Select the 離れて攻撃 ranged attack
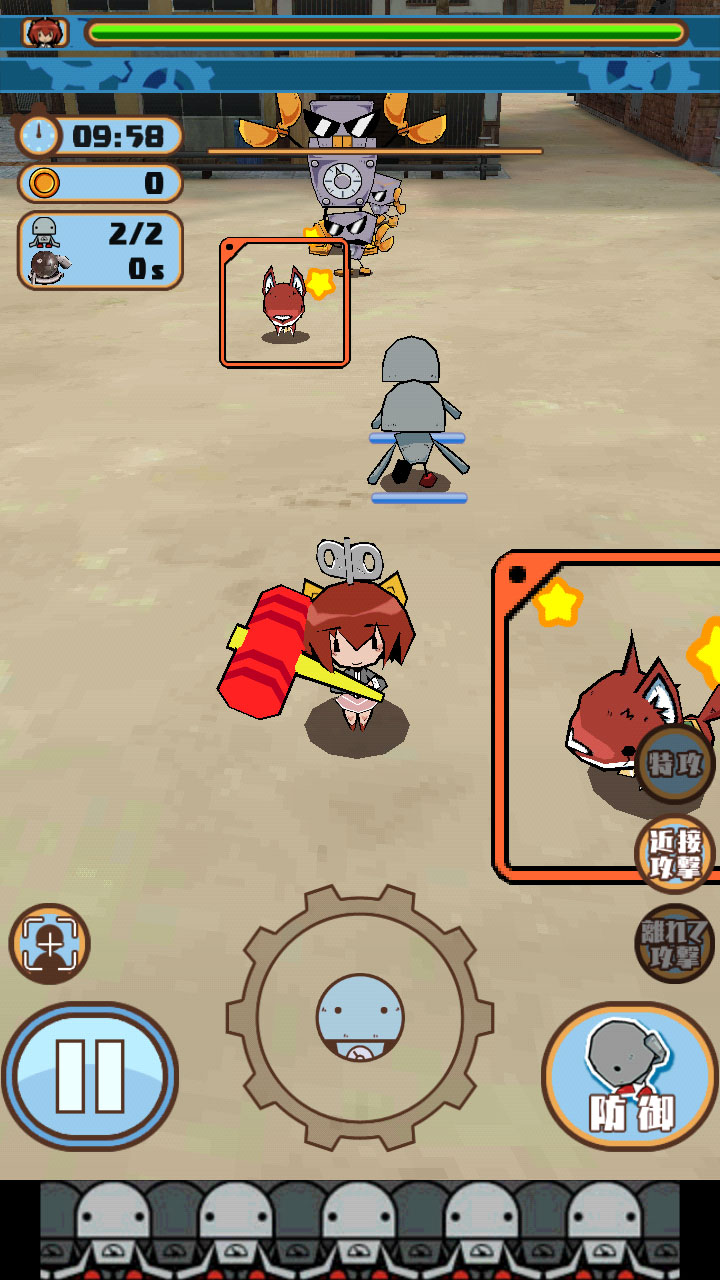The height and width of the screenshot is (1280, 720). [x=675, y=943]
